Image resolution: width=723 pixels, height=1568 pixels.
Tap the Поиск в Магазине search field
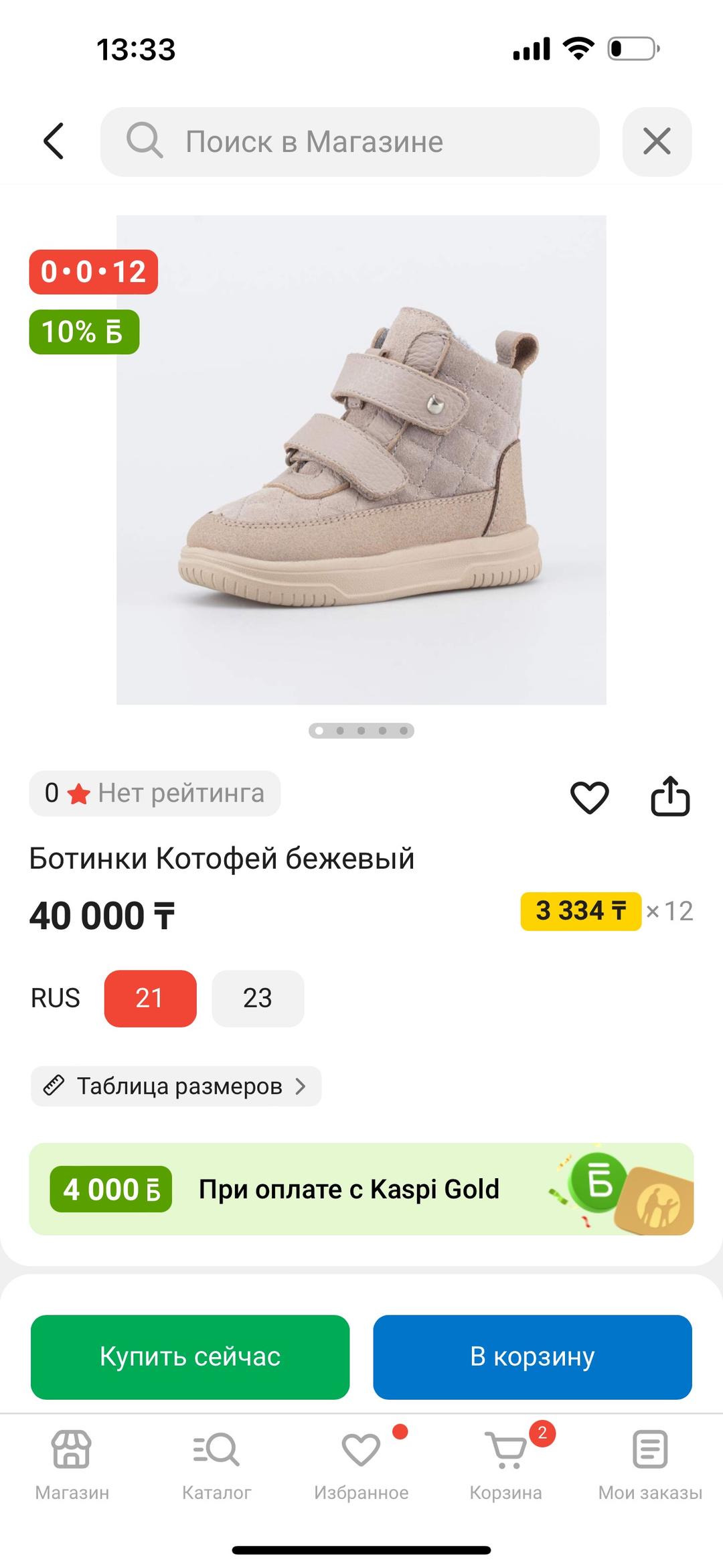349,142
